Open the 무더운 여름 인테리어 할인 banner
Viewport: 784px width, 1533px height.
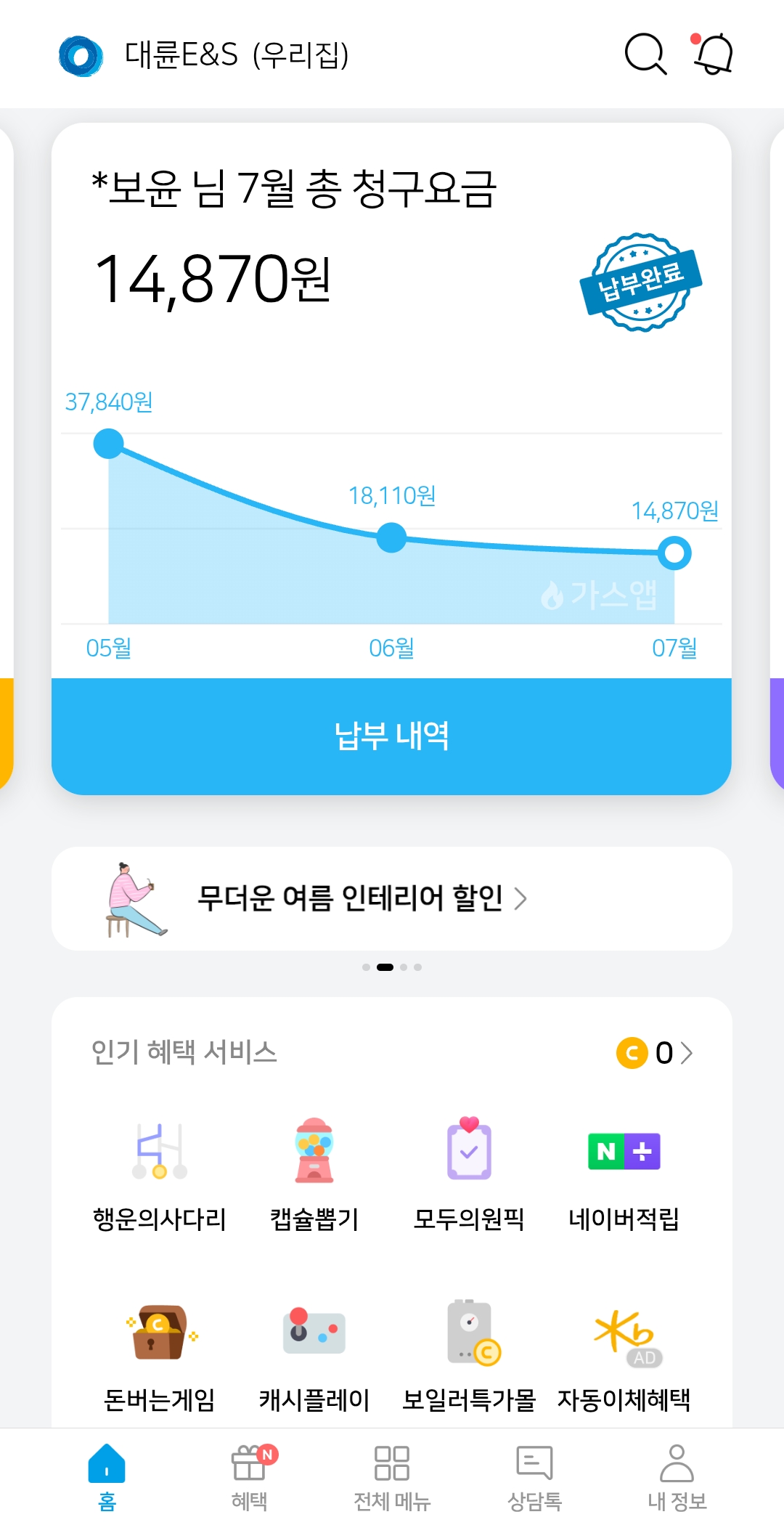(391, 898)
